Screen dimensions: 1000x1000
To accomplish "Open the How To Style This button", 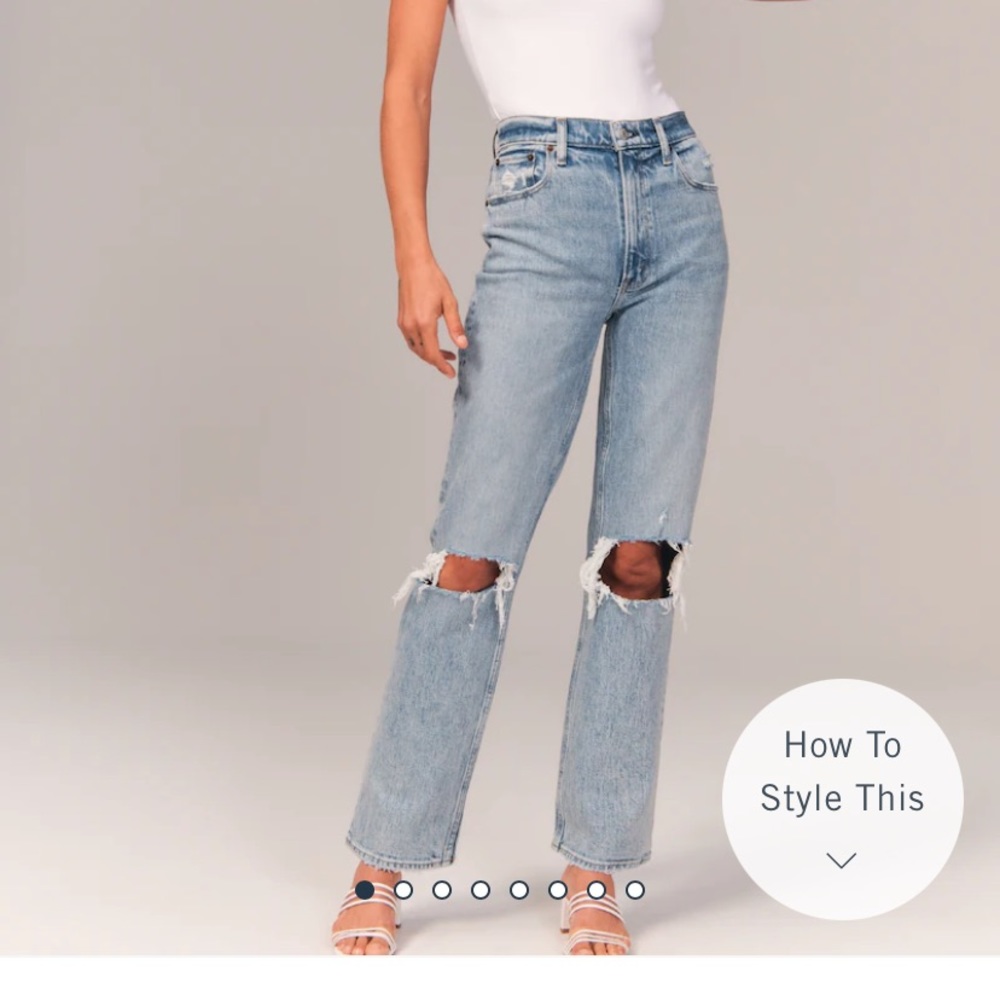I will point(842,799).
